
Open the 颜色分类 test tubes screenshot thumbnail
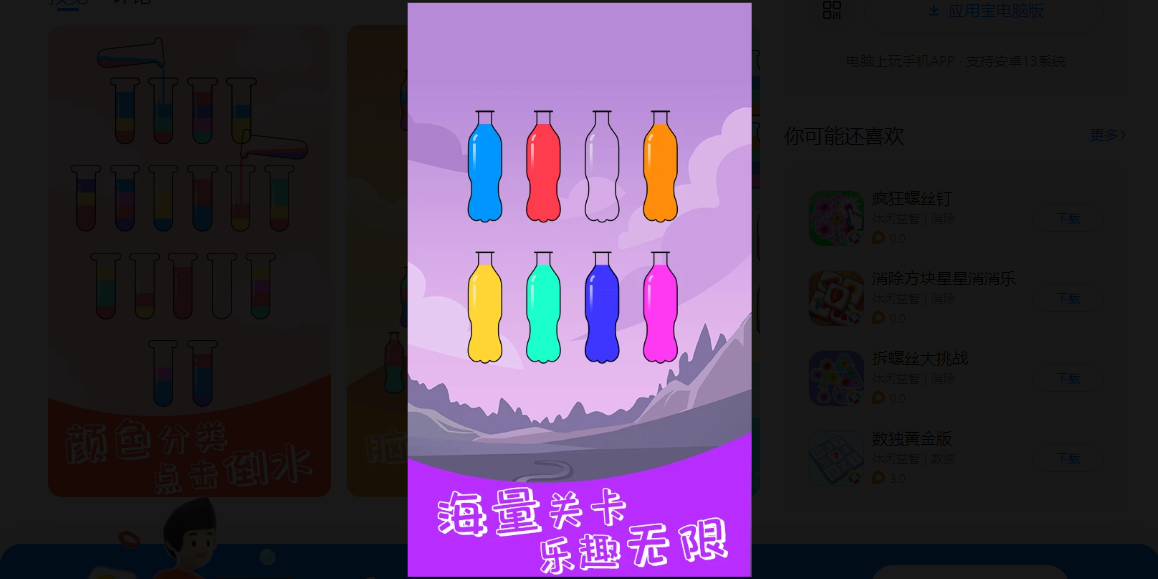189,262
